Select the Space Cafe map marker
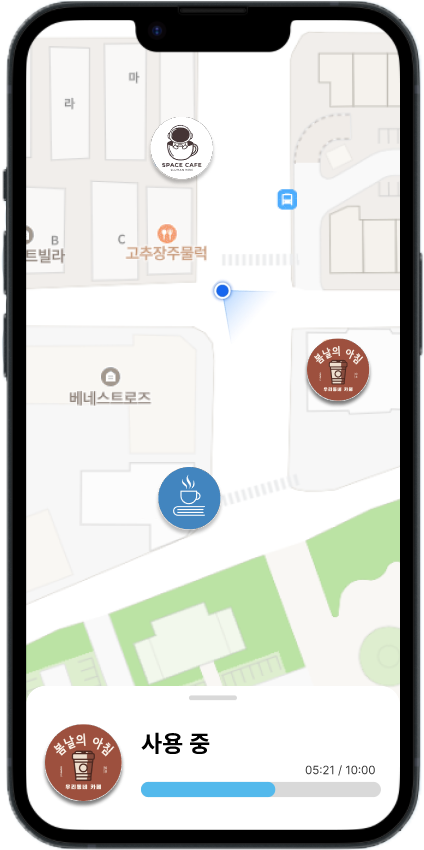This screenshot has height=850, width=424. pos(182,149)
